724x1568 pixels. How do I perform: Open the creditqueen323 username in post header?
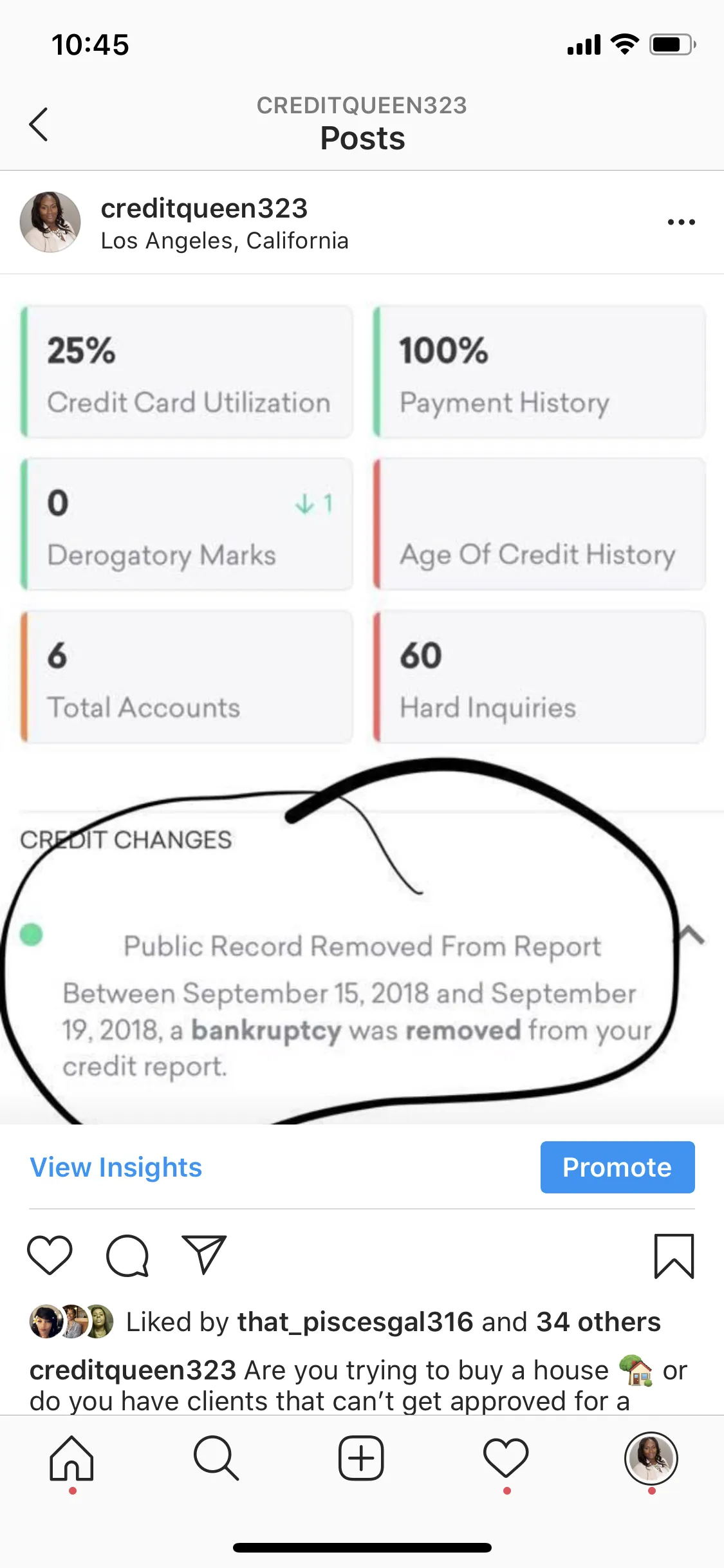tap(204, 209)
